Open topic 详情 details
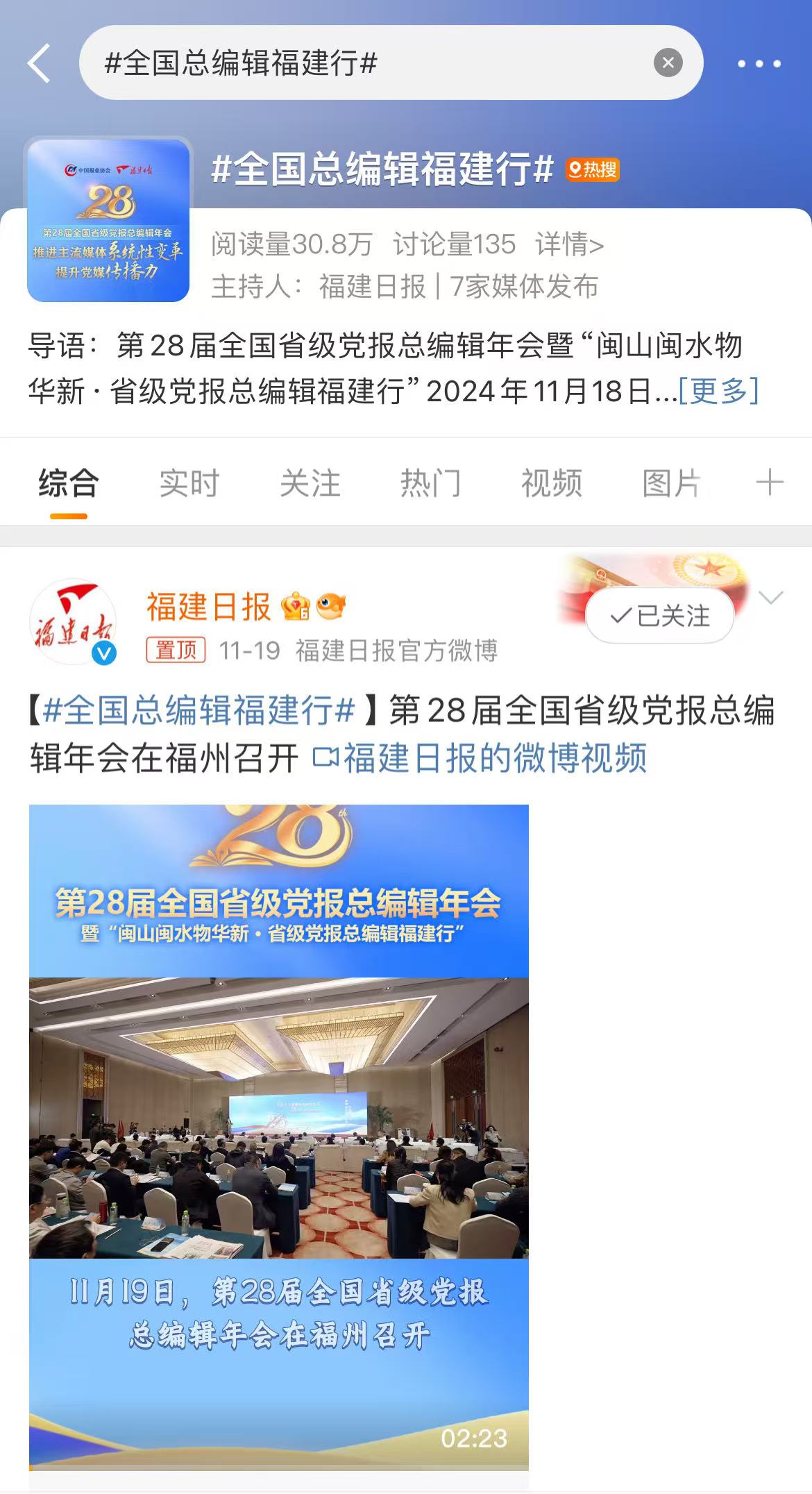The height and width of the screenshot is (1494, 812). [x=569, y=245]
